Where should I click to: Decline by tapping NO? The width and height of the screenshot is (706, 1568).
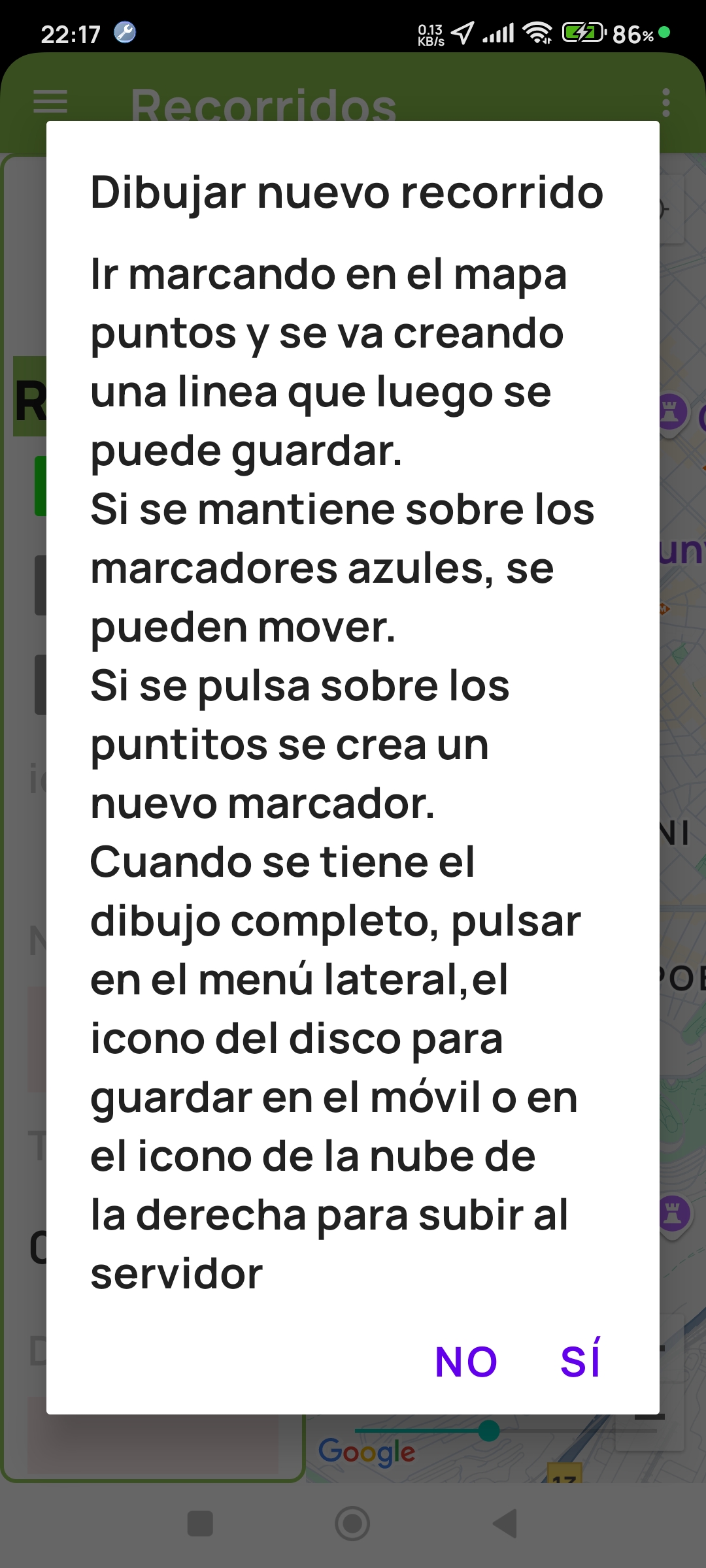click(466, 1362)
